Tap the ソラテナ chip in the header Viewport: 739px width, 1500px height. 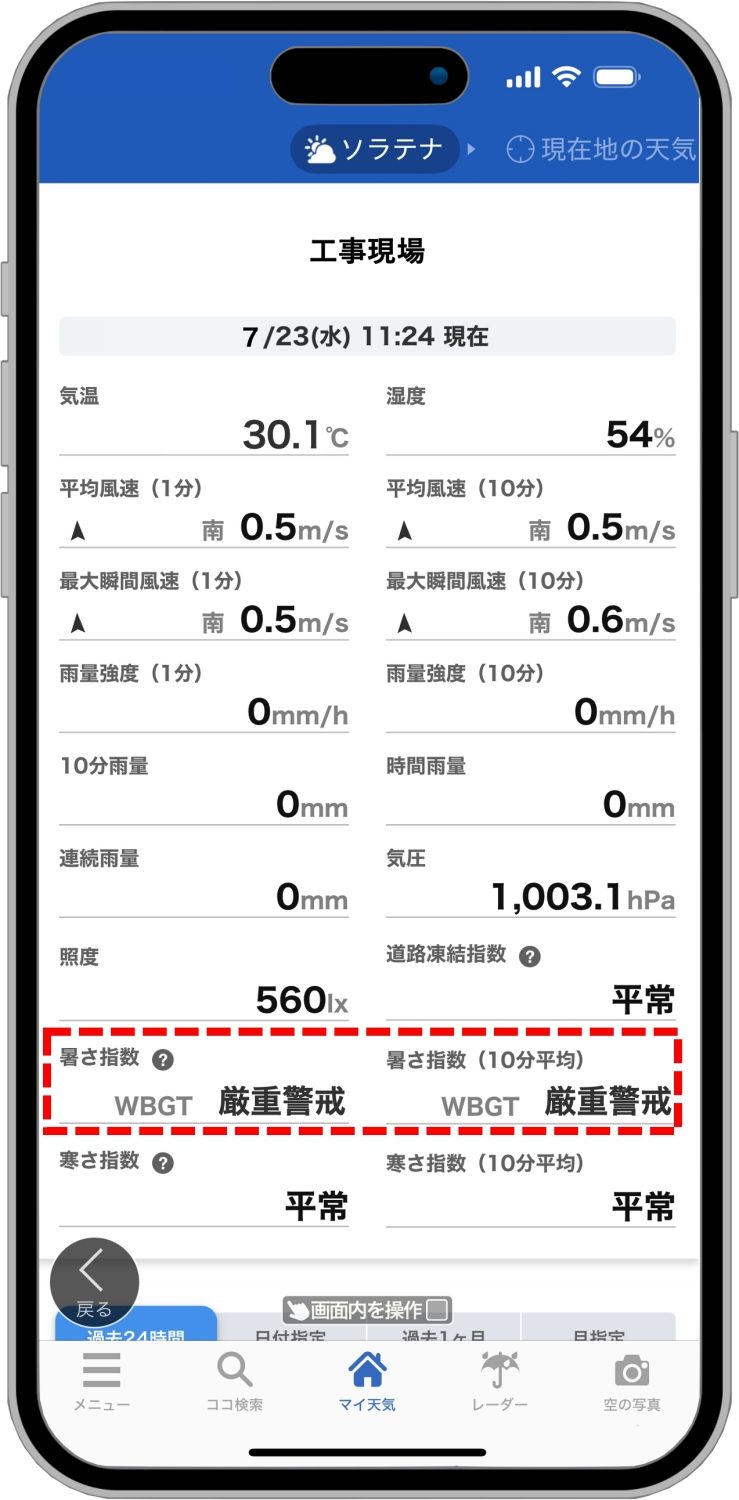click(x=374, y=150)
